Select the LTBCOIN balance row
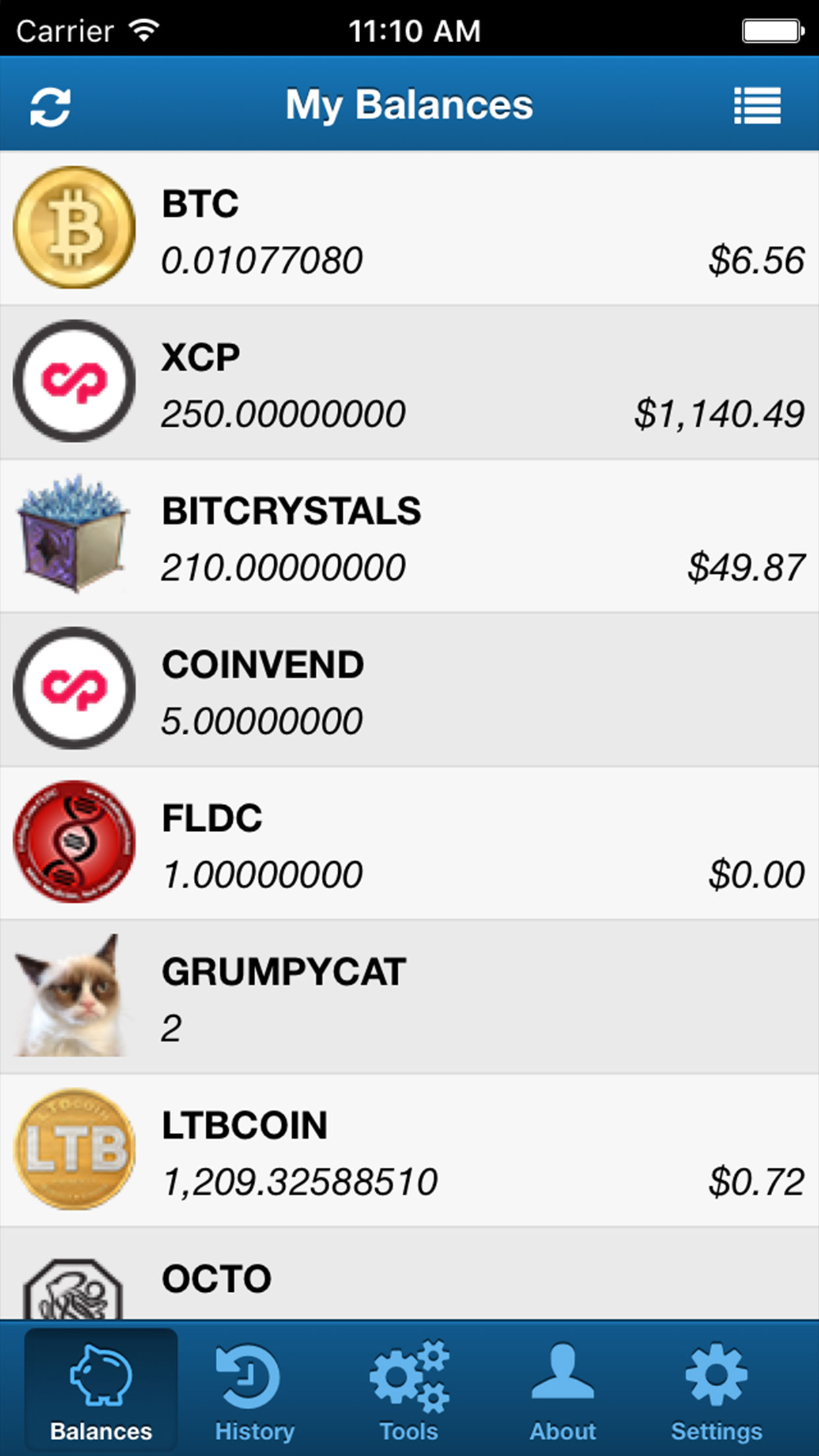 coord(409,1151)
